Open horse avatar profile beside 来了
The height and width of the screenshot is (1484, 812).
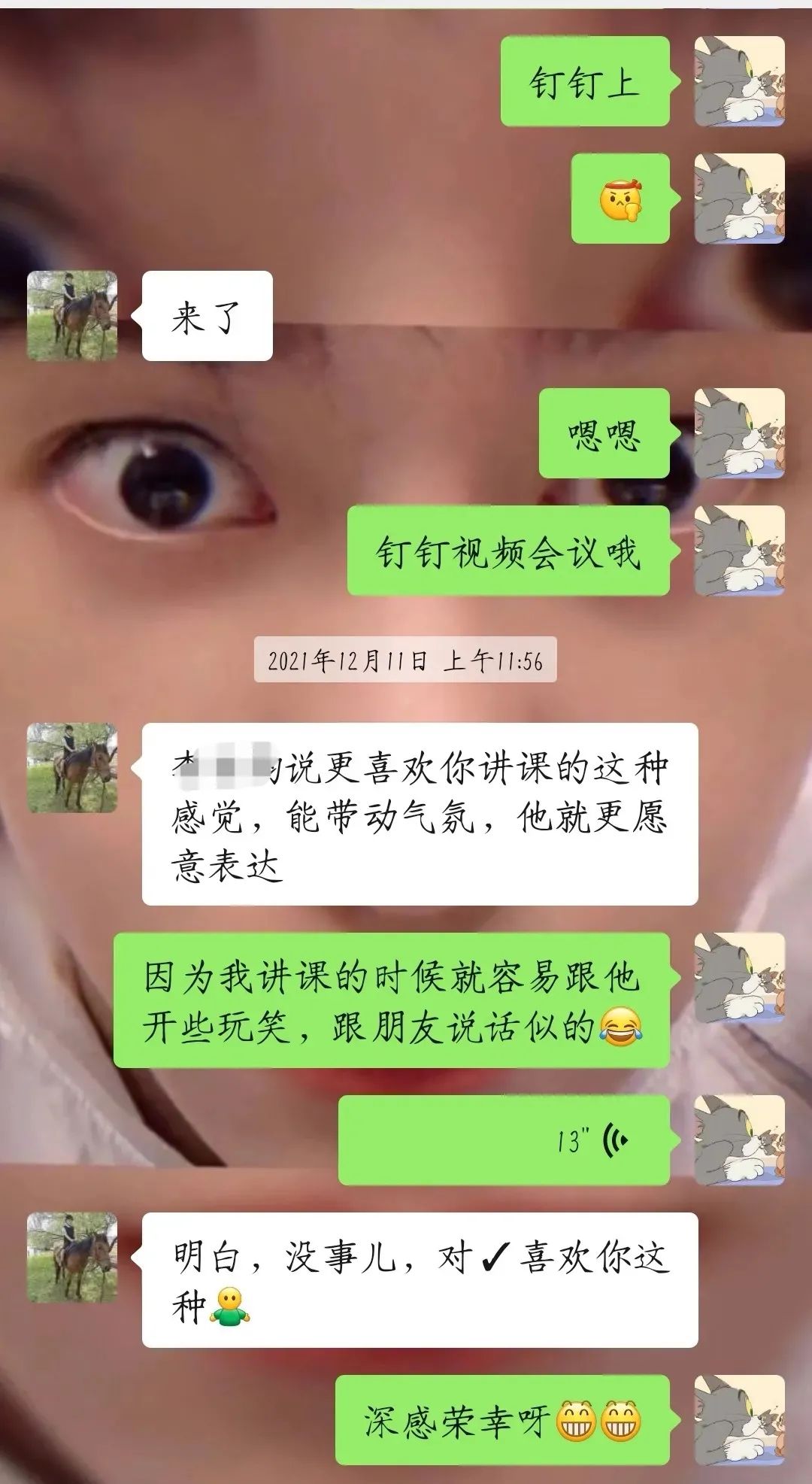click(x=72, y=316)
